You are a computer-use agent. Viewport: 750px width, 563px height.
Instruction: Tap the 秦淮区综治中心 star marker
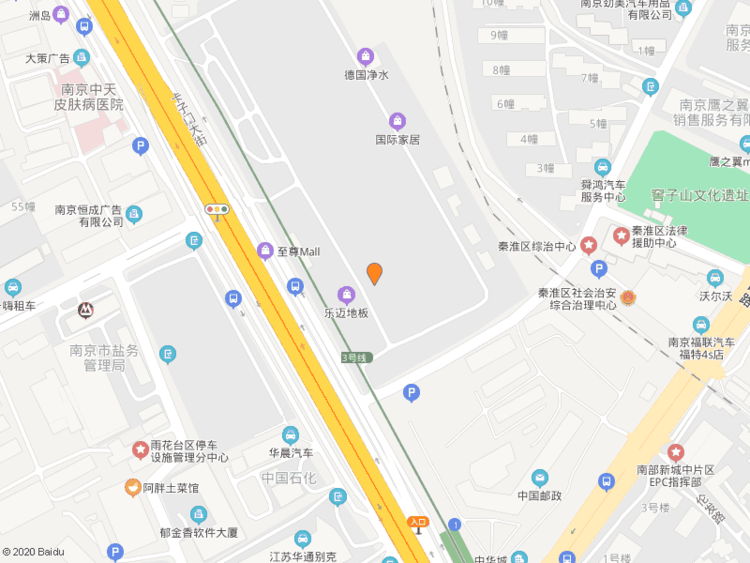pos(589,244)
